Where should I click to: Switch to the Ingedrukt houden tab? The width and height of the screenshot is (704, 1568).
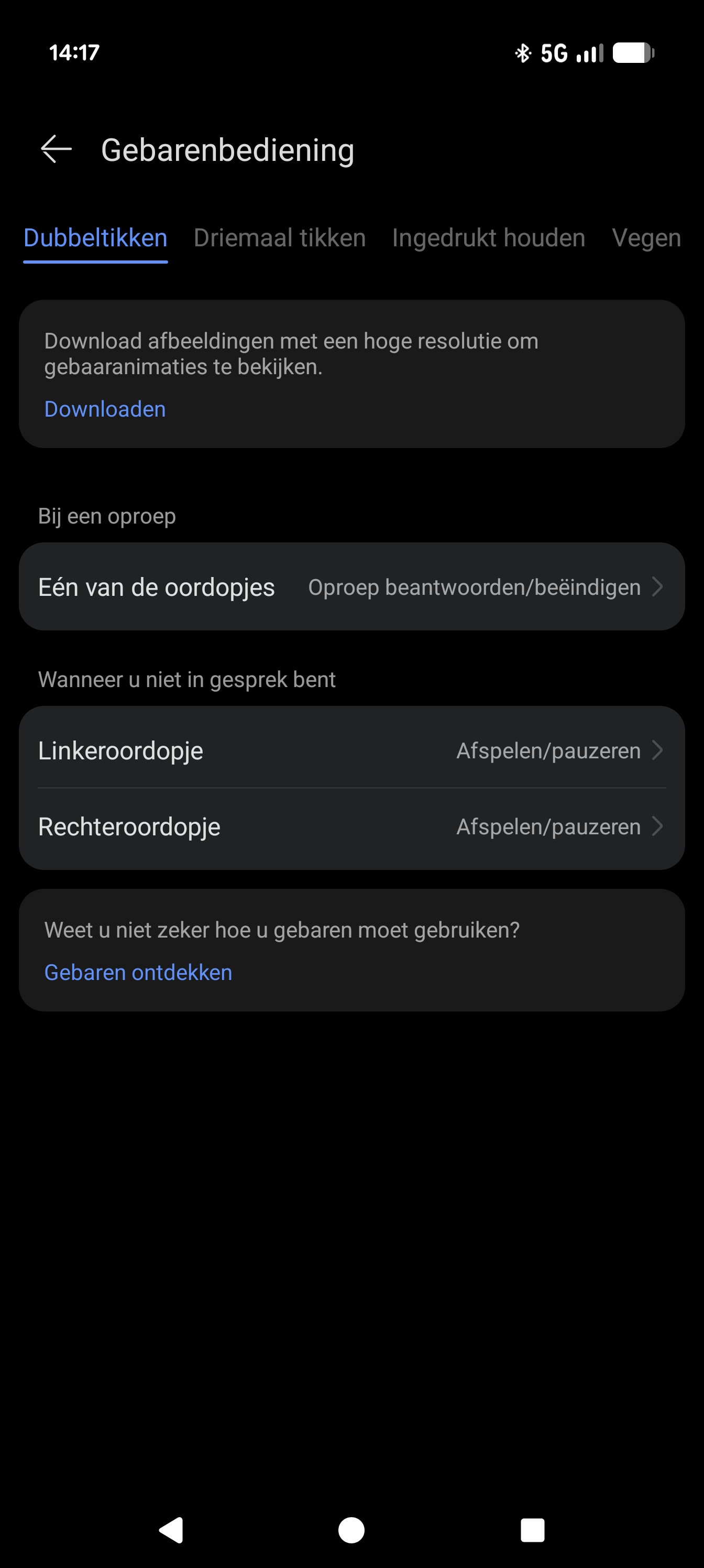[x=488, y=238]
